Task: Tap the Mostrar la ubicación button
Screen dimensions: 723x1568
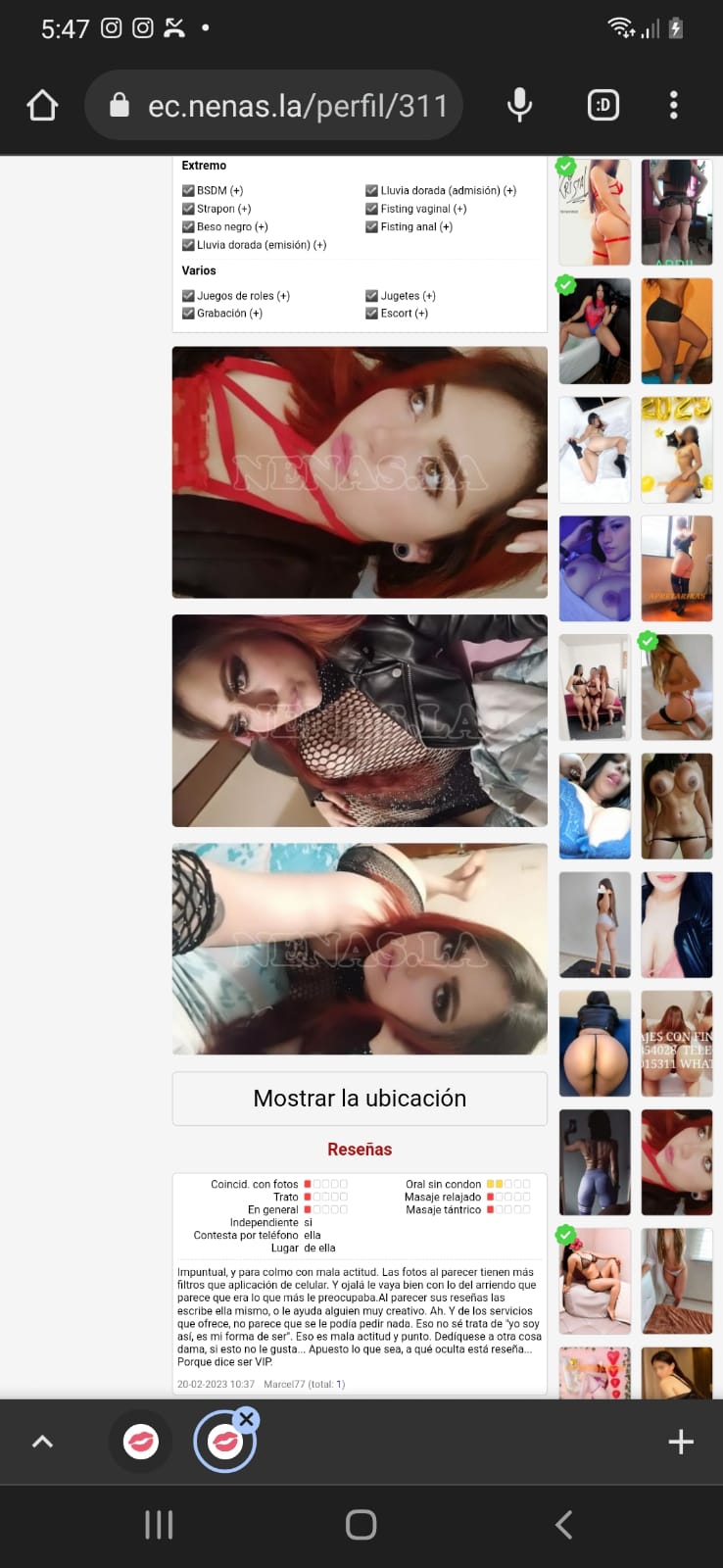Action: pyautogui.click(x=360, y=1099)
